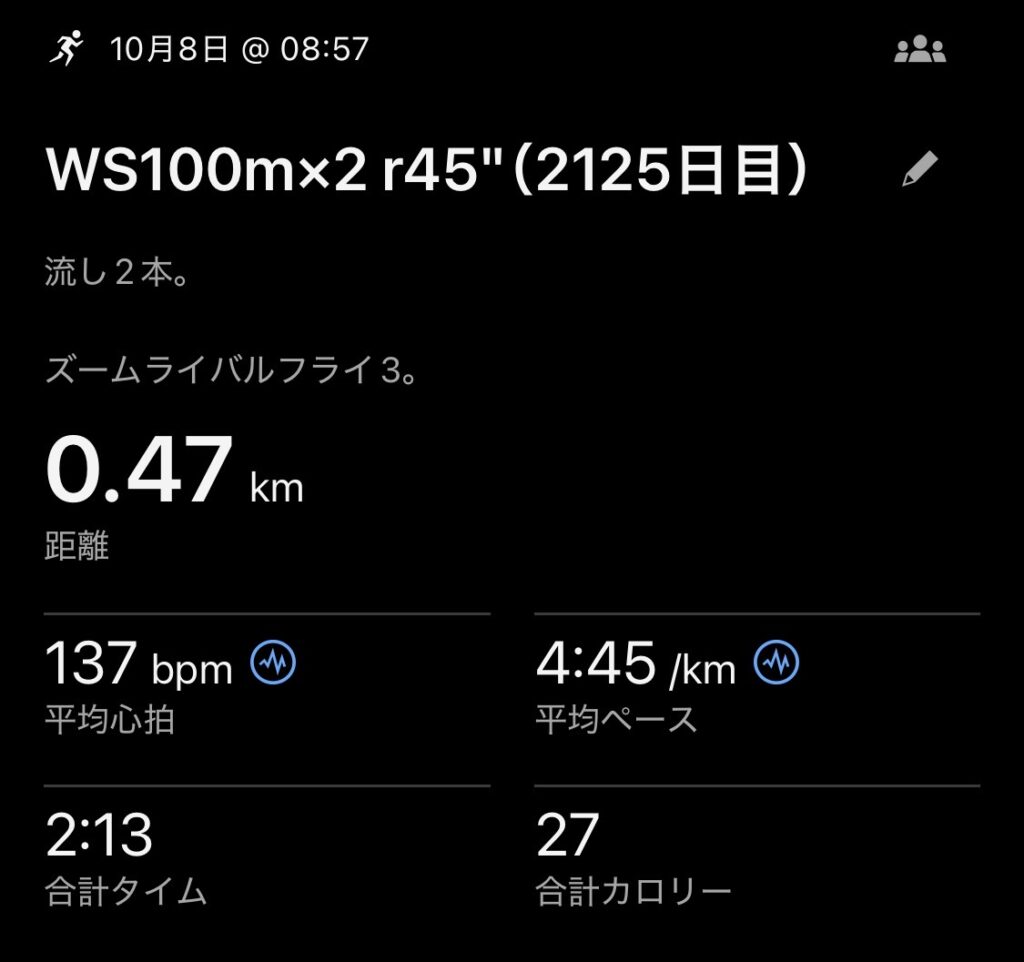The image size is (1024, 962).
Task: Open the connections people icon
Action: tap(919, 50)
